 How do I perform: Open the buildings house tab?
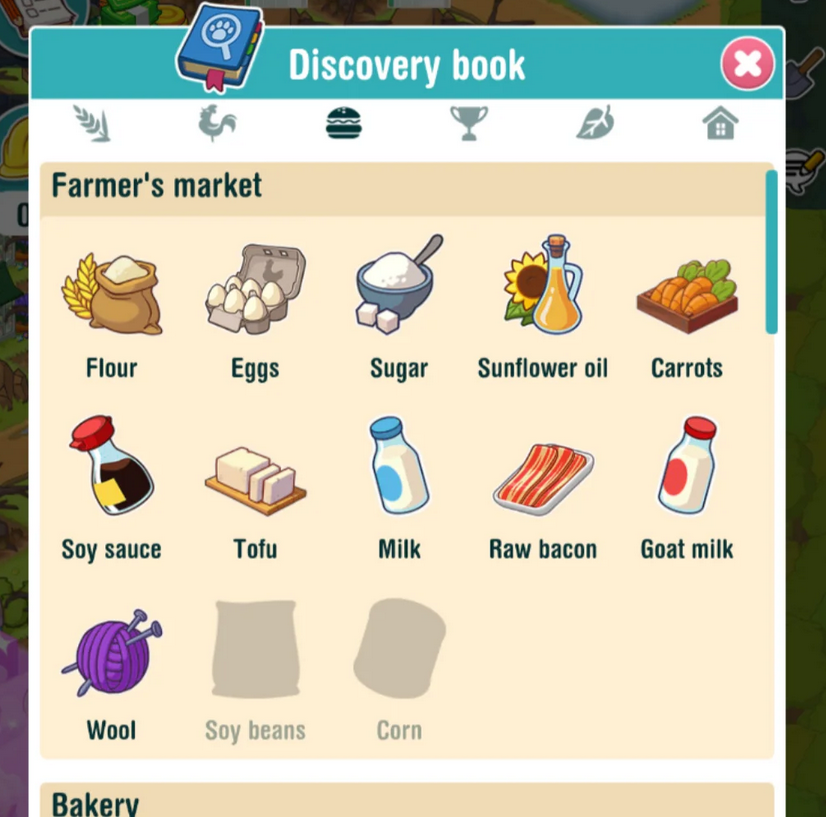pos(720,124)
